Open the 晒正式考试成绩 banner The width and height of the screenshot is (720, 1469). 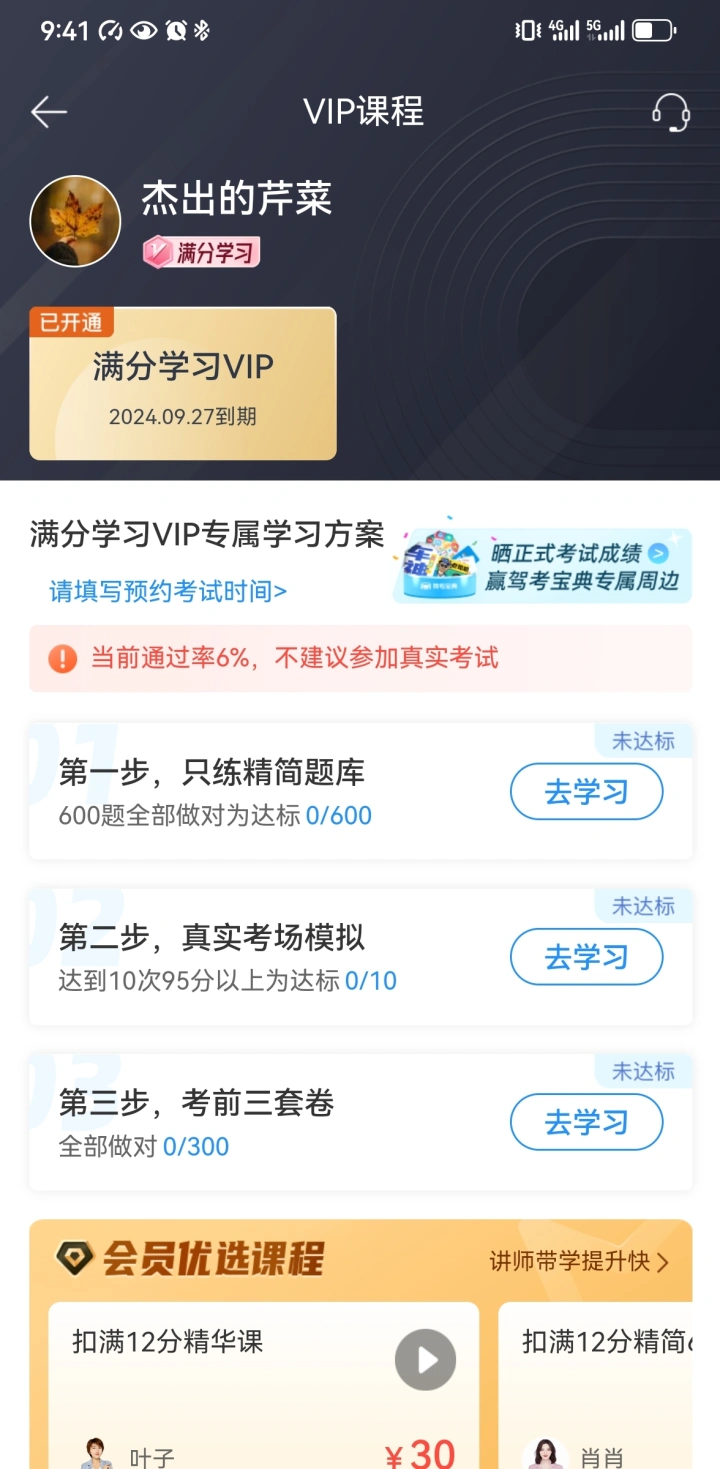(542, 564)
